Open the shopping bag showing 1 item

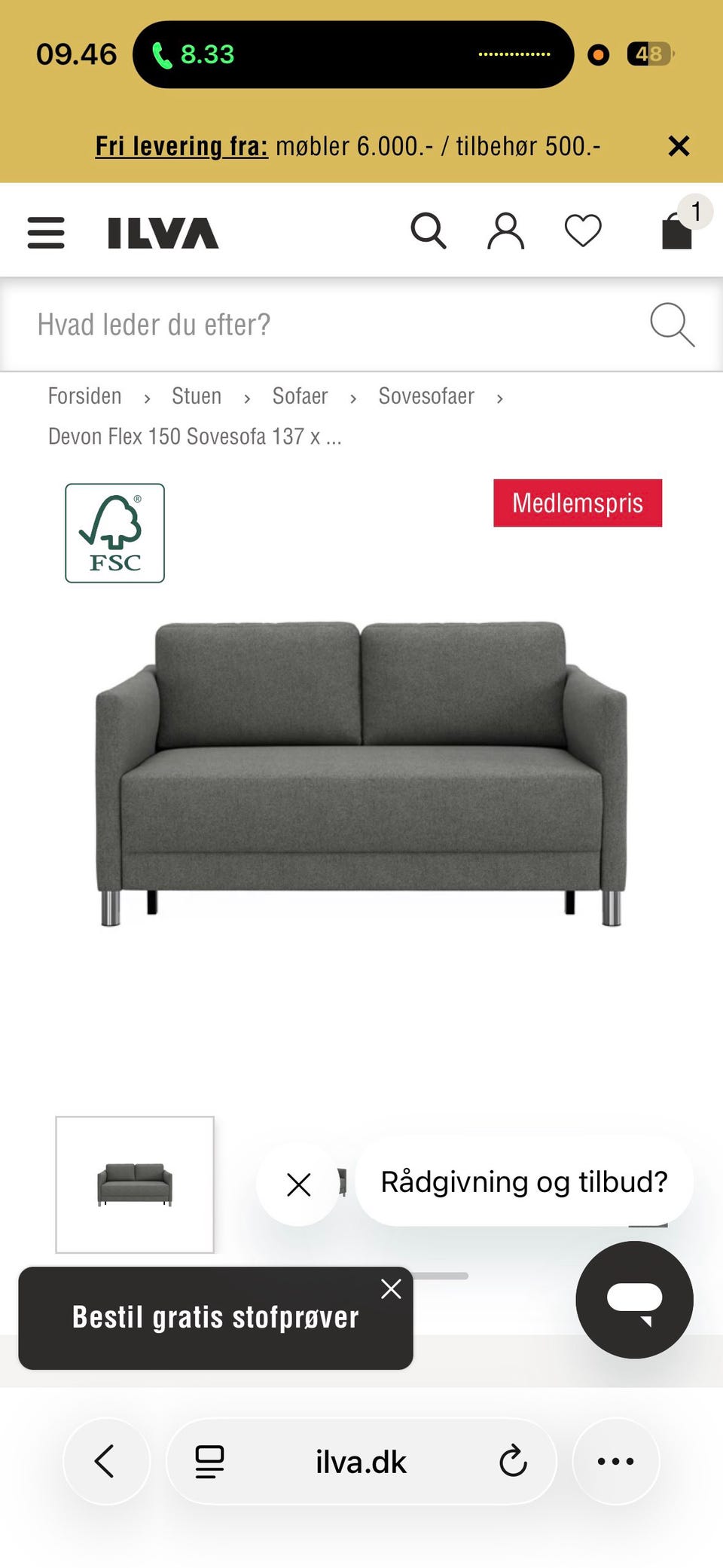coord(676,233)
